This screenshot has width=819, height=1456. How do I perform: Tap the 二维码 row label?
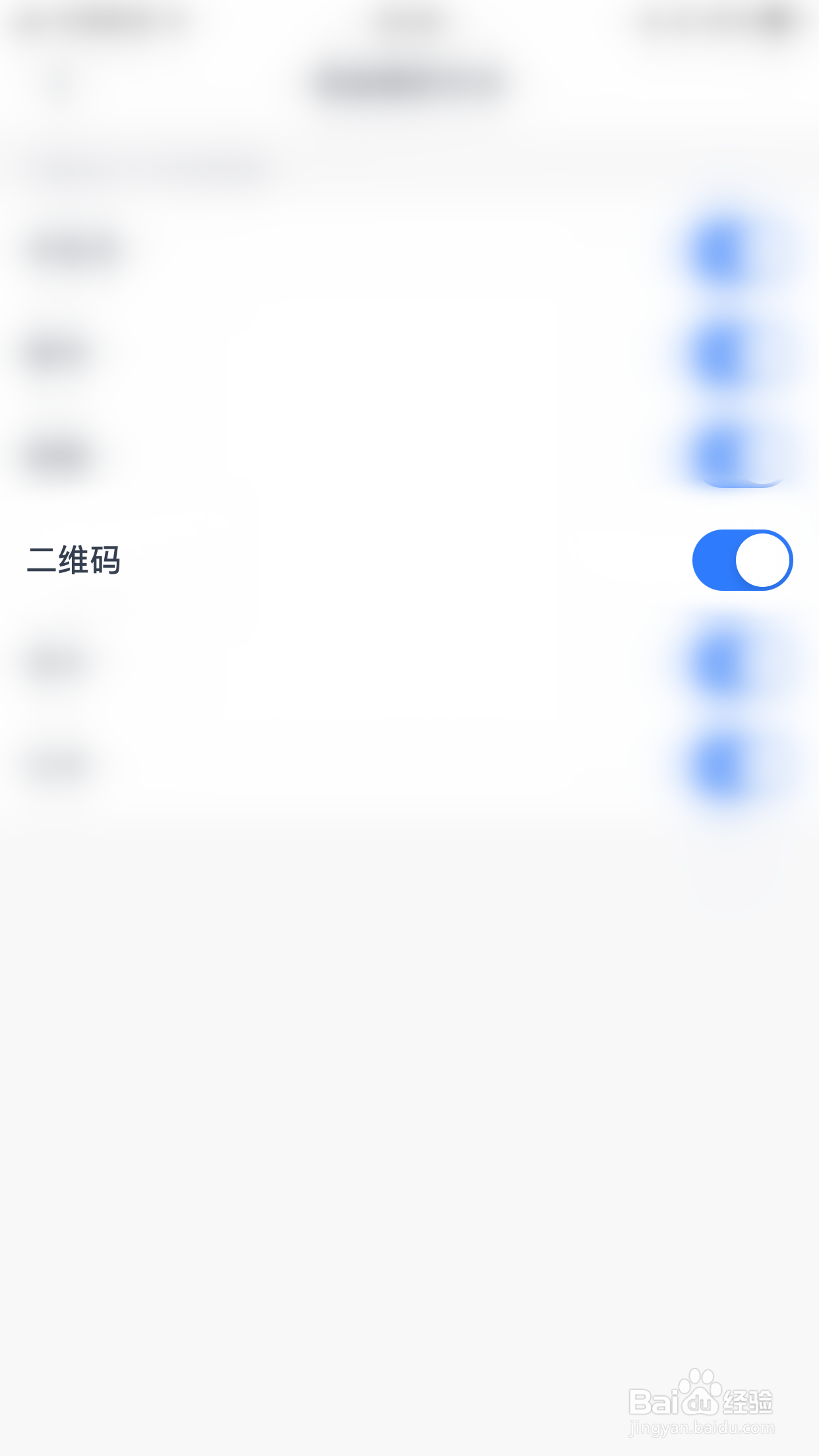(75, 560)
